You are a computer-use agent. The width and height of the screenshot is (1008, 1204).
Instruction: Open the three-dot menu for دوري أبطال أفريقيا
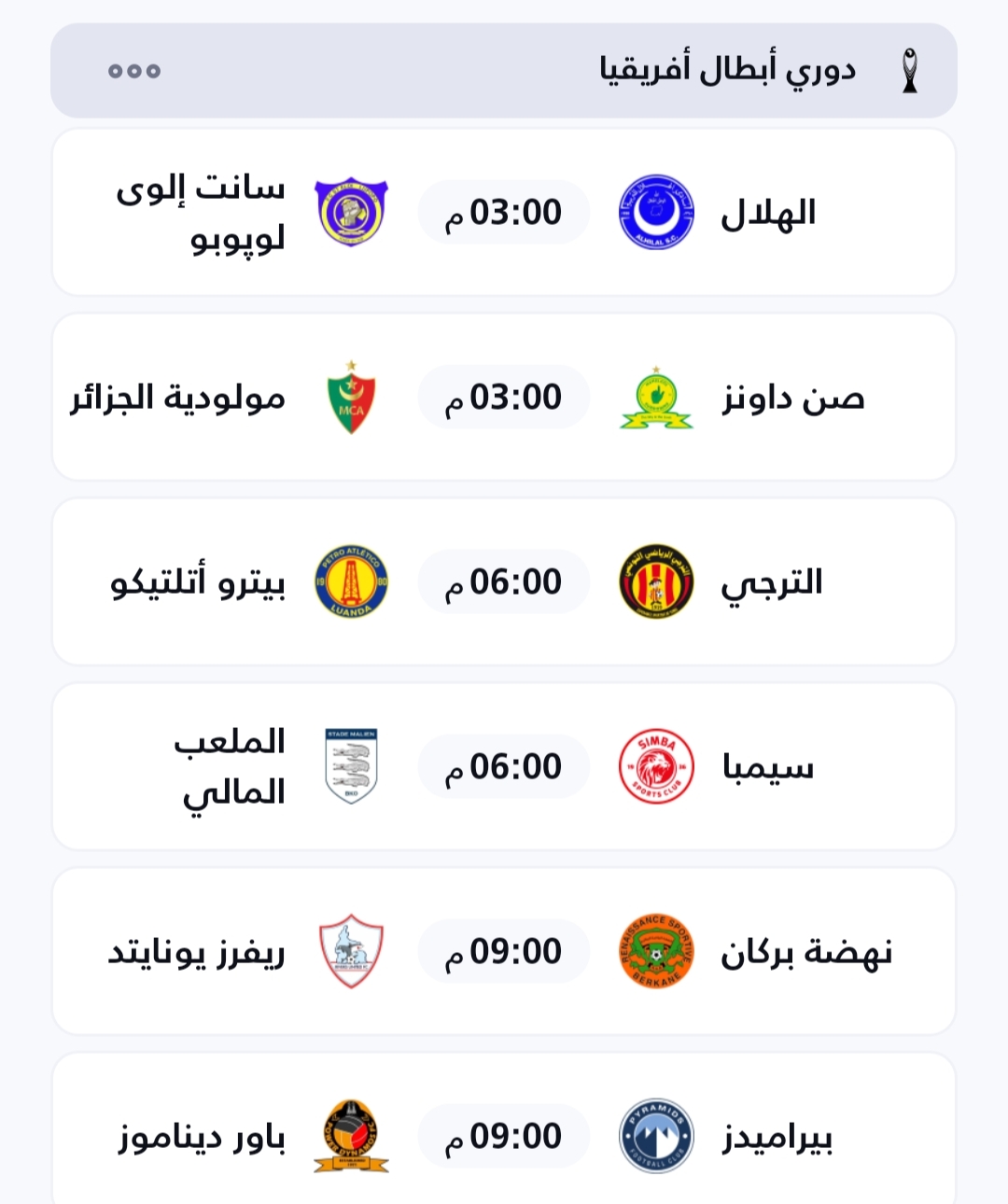(134, 71)
